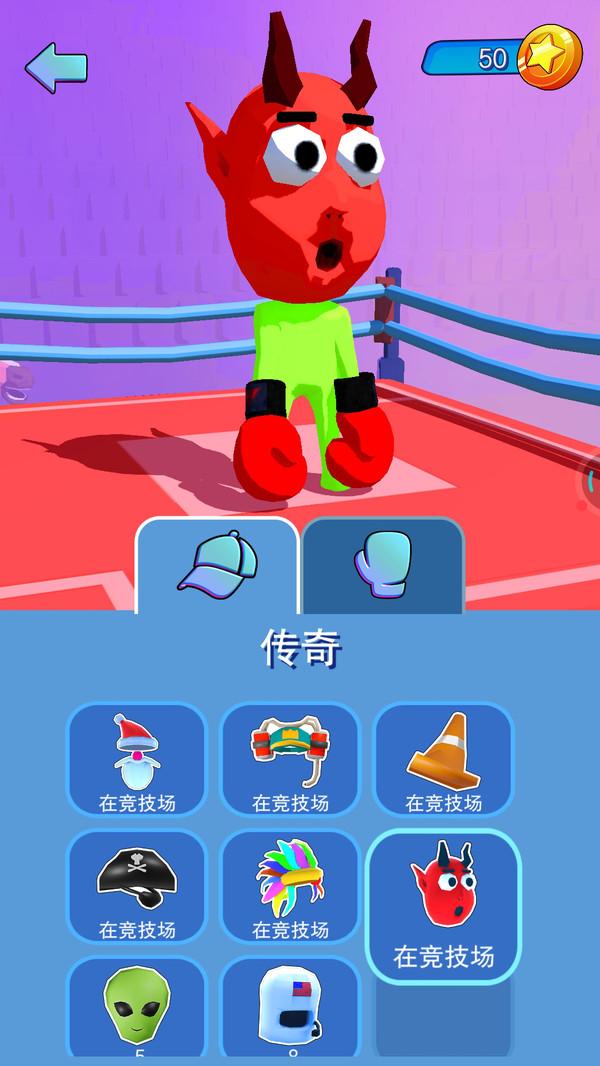
Task: Equip the orange traffic cone hat
Action: 443,759
